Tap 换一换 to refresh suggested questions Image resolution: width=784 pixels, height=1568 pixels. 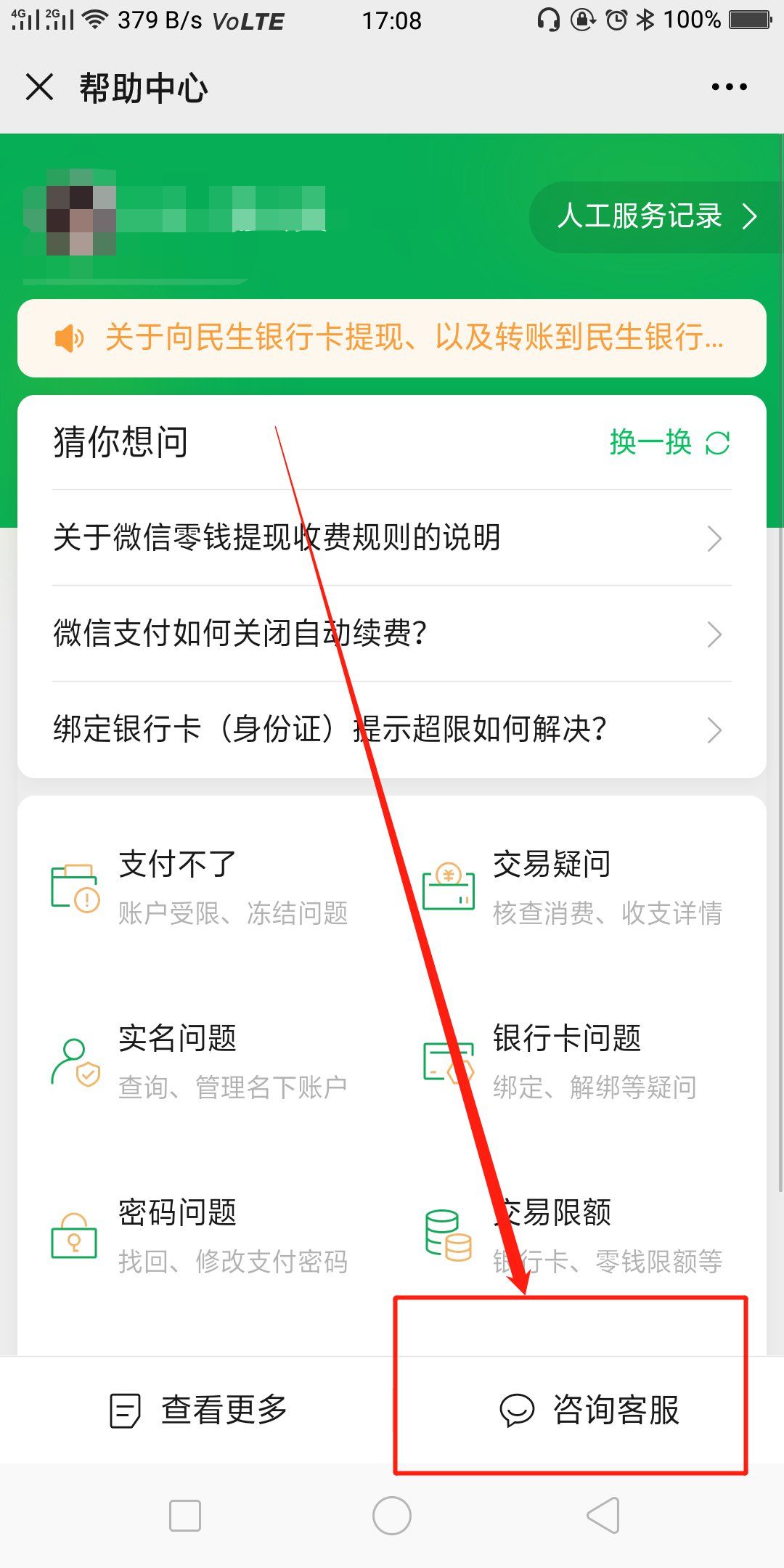click(669, 442)
